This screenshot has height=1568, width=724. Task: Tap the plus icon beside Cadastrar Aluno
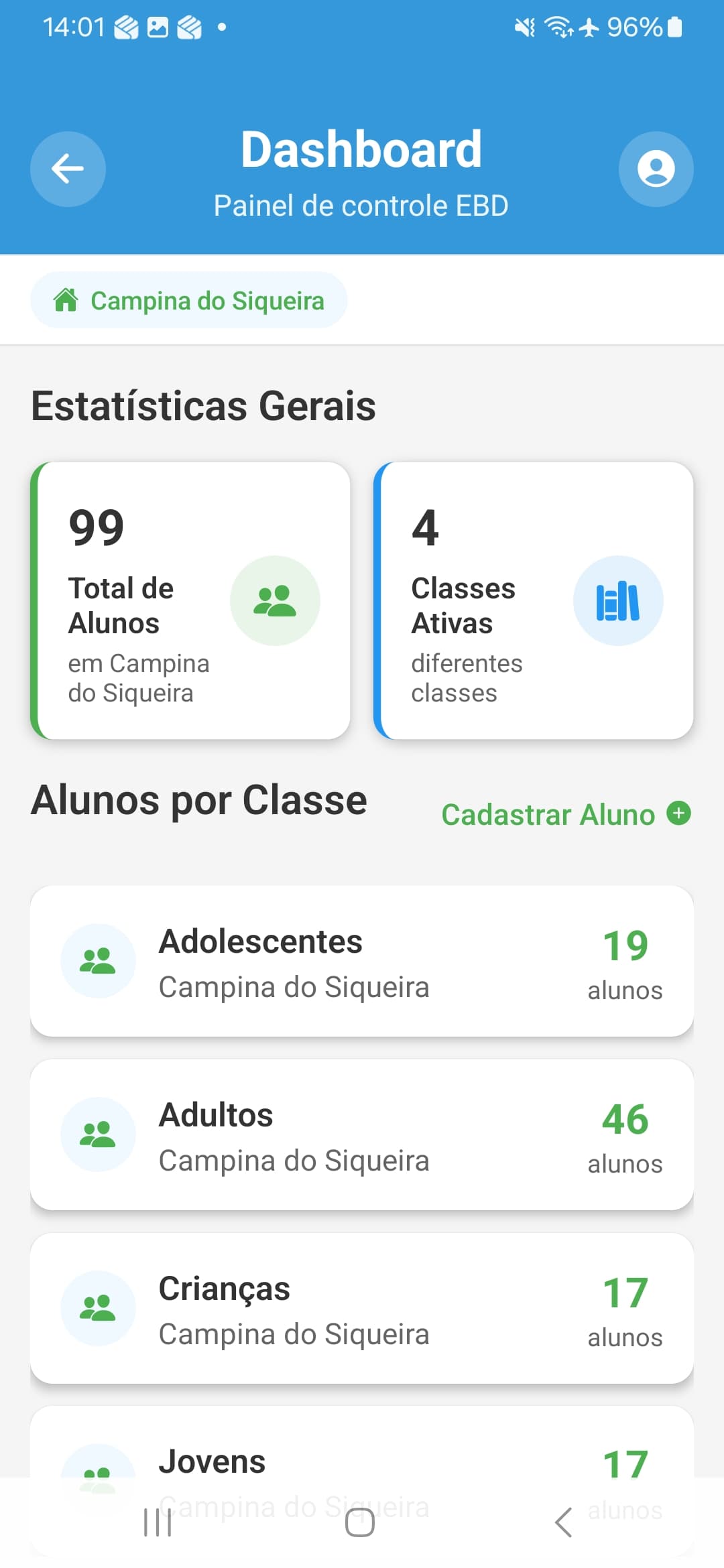[x=679, y=813]
